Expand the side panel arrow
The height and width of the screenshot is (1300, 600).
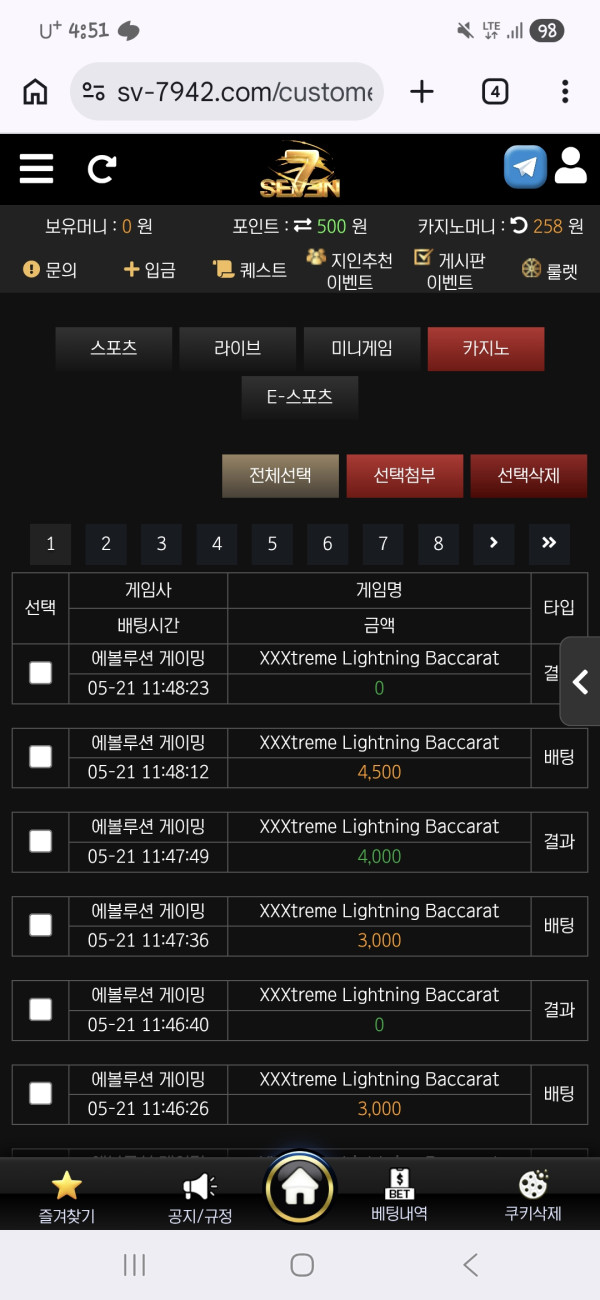[580, 682]
